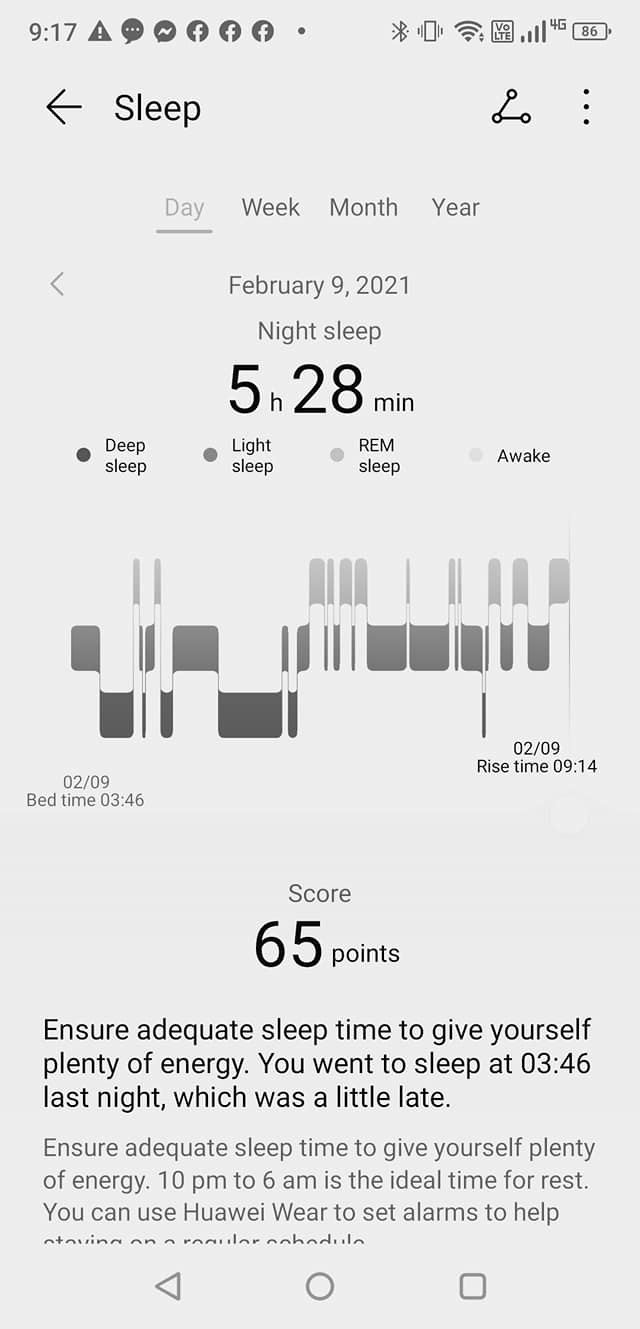Go back from the Sleep screen
Image resolution: width=640 pixels, height=1329 pixels.
coord(63,107)
